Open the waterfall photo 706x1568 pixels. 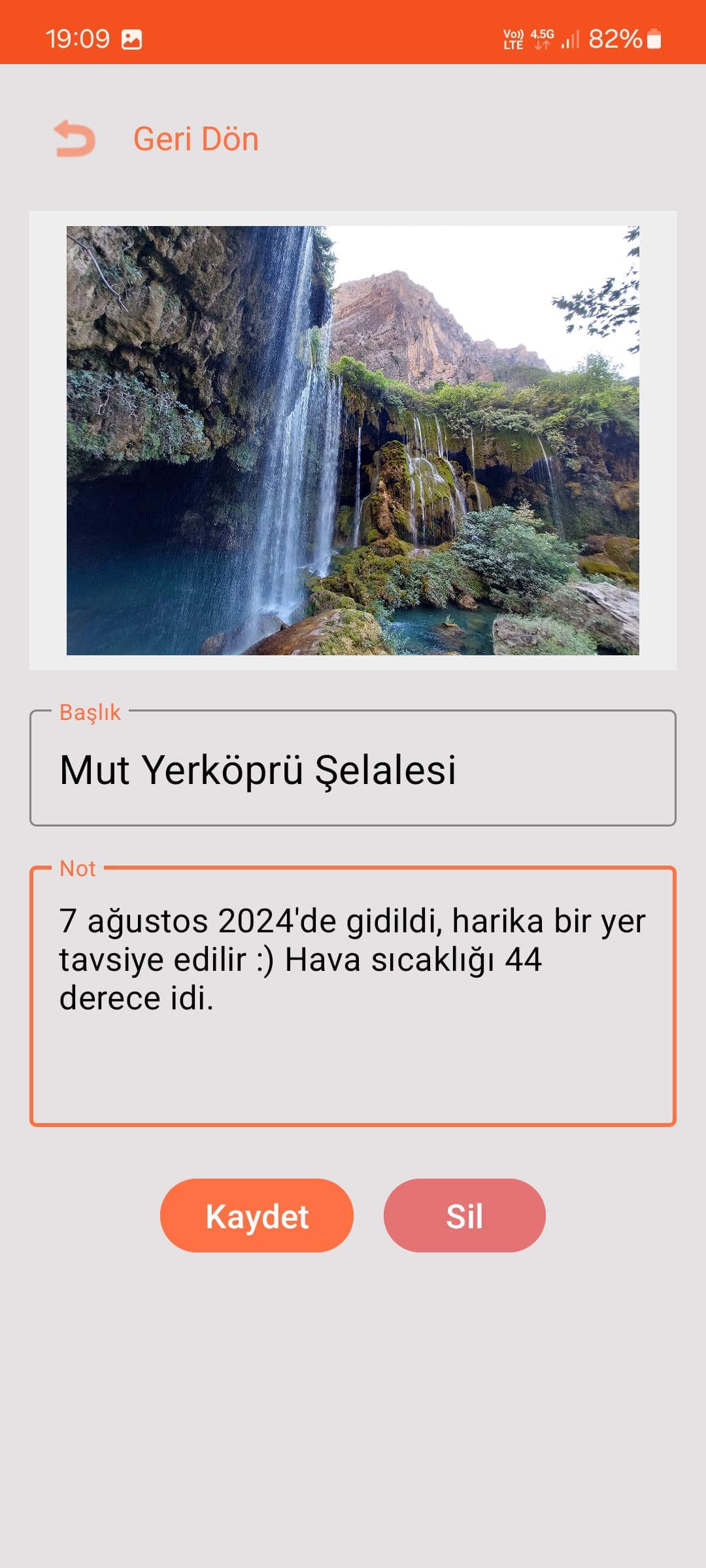353,440
